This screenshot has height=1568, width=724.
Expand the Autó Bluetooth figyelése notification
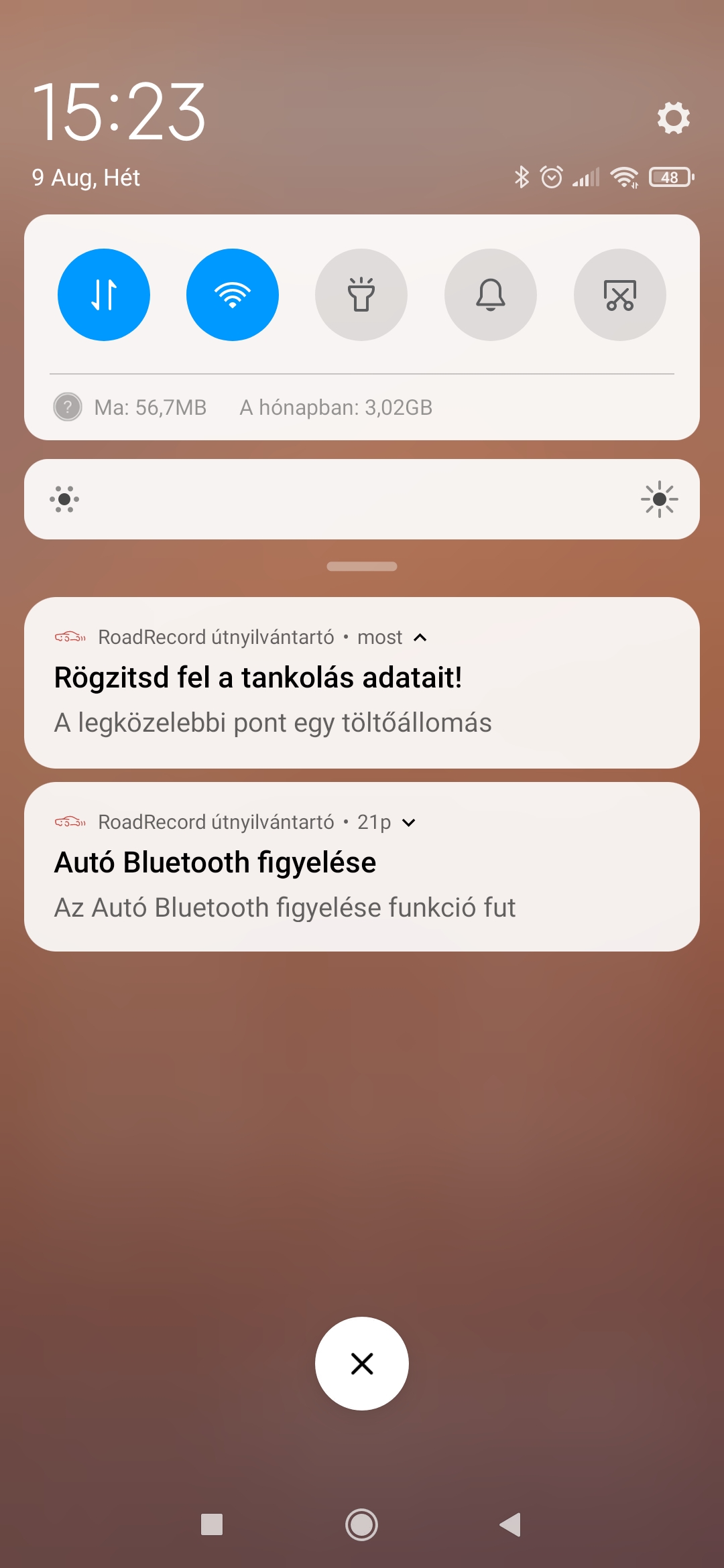(409, 823)
